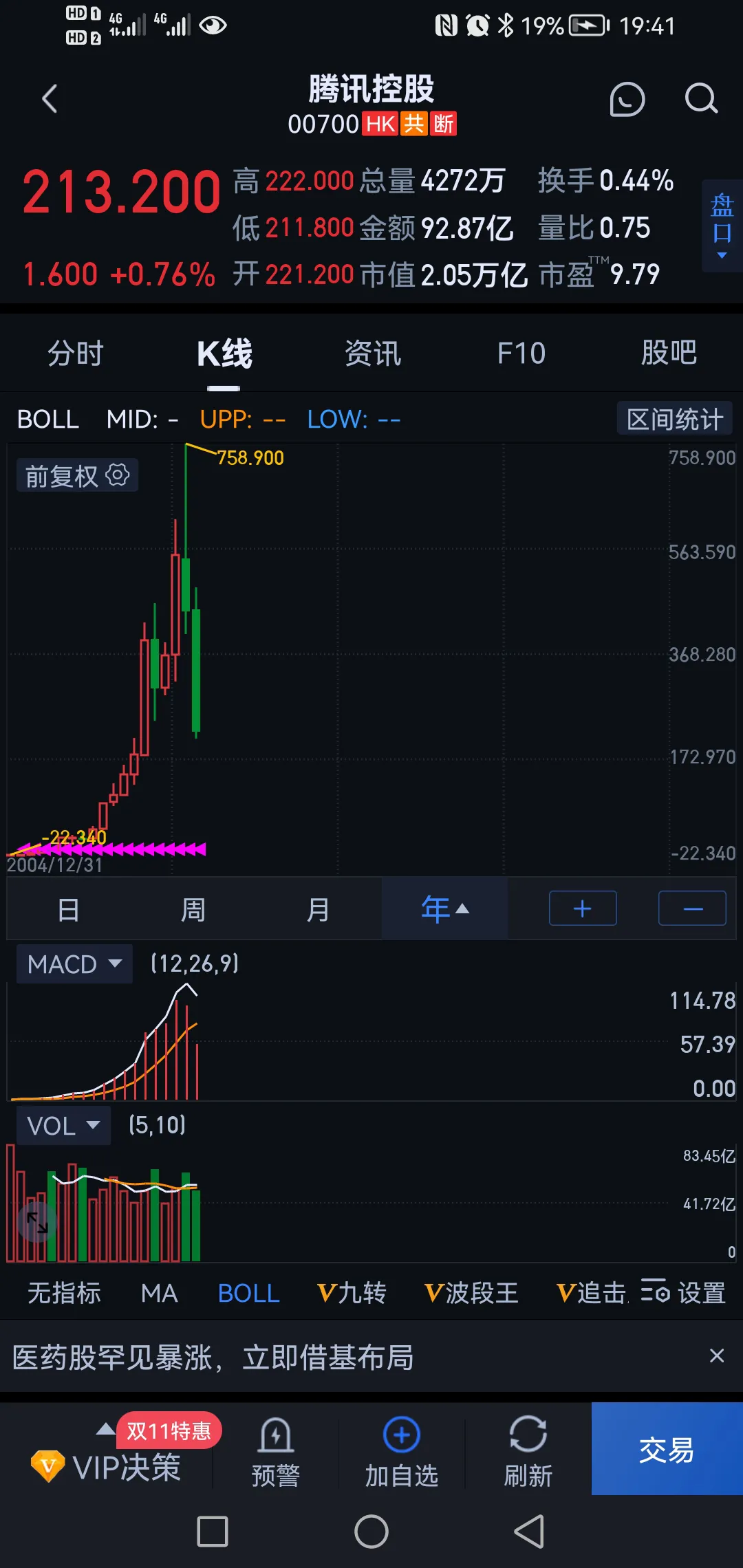Image resolution: width=743 pixels, height=1568 pixels.
Task: Open the F10 tab
Action: [x=521, y=353]
